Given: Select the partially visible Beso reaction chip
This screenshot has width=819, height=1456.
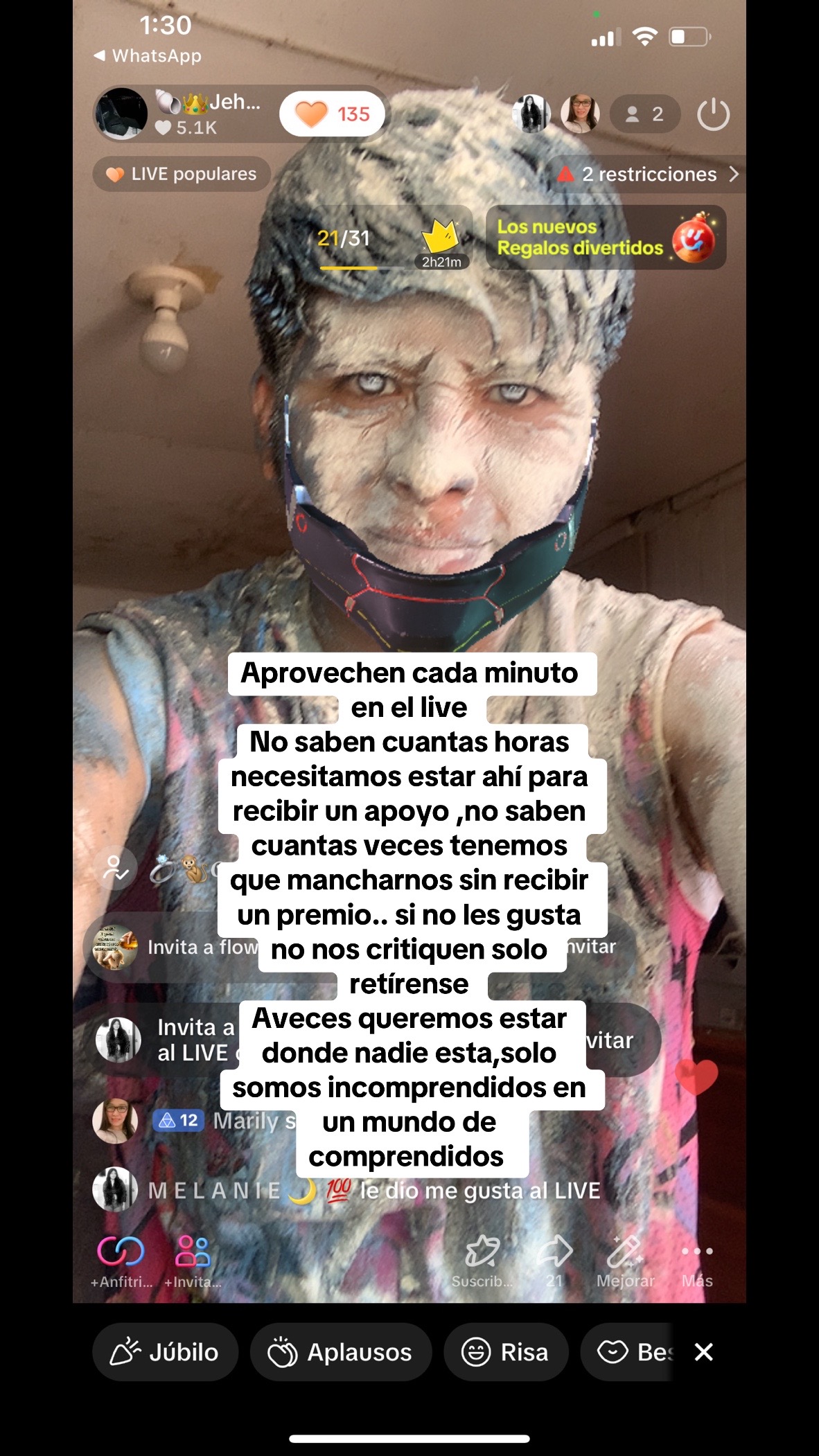Looking at the screenshot, I should coord(627,1351).
